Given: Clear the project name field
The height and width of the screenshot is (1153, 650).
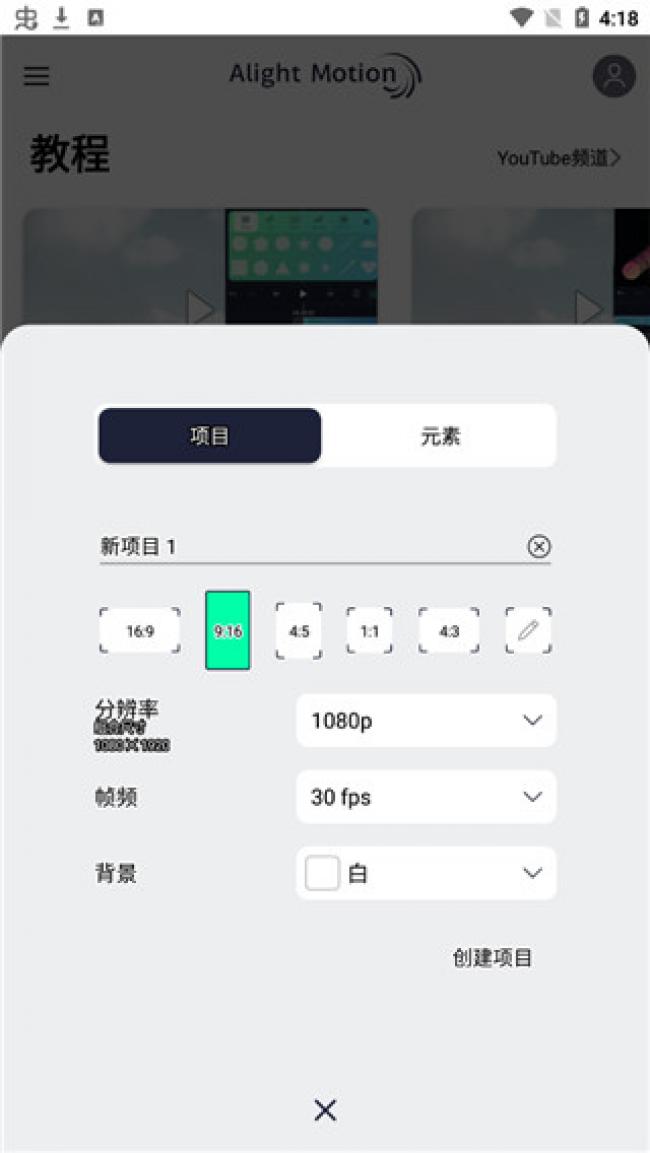Looking at the screenshot, I should [x=539, y=546].
